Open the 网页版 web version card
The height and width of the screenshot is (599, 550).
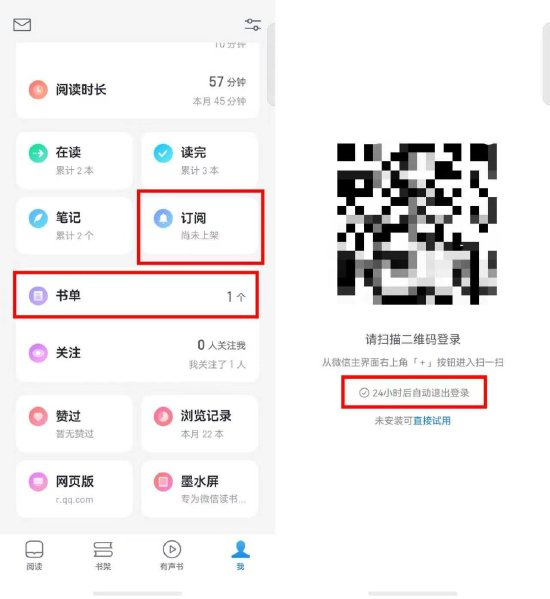[74, 489]
